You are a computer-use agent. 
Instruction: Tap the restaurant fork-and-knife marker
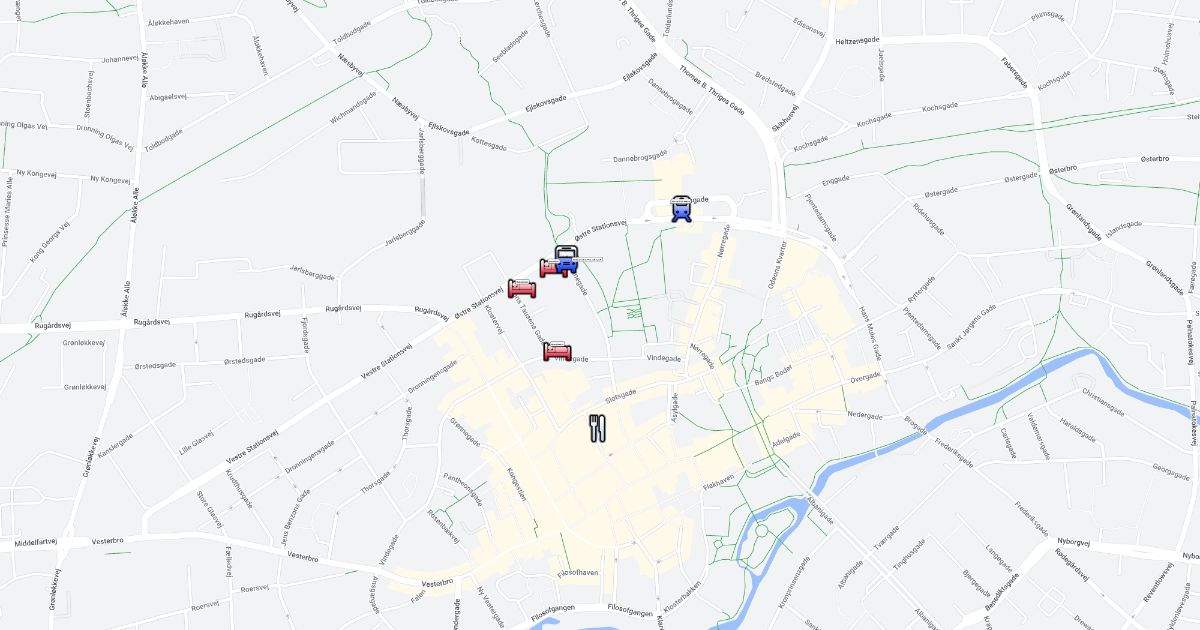598,428
